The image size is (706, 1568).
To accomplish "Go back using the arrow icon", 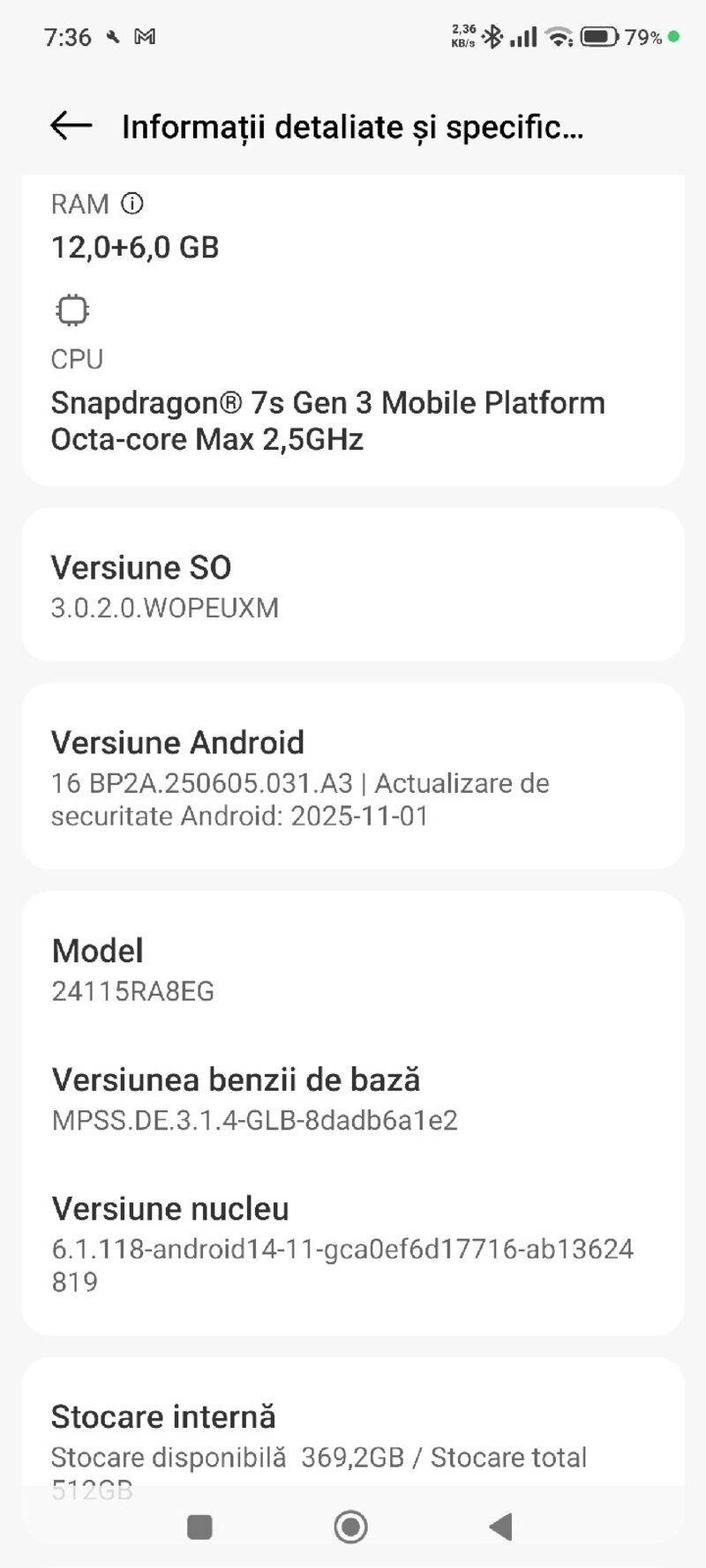I will point(71,126).
